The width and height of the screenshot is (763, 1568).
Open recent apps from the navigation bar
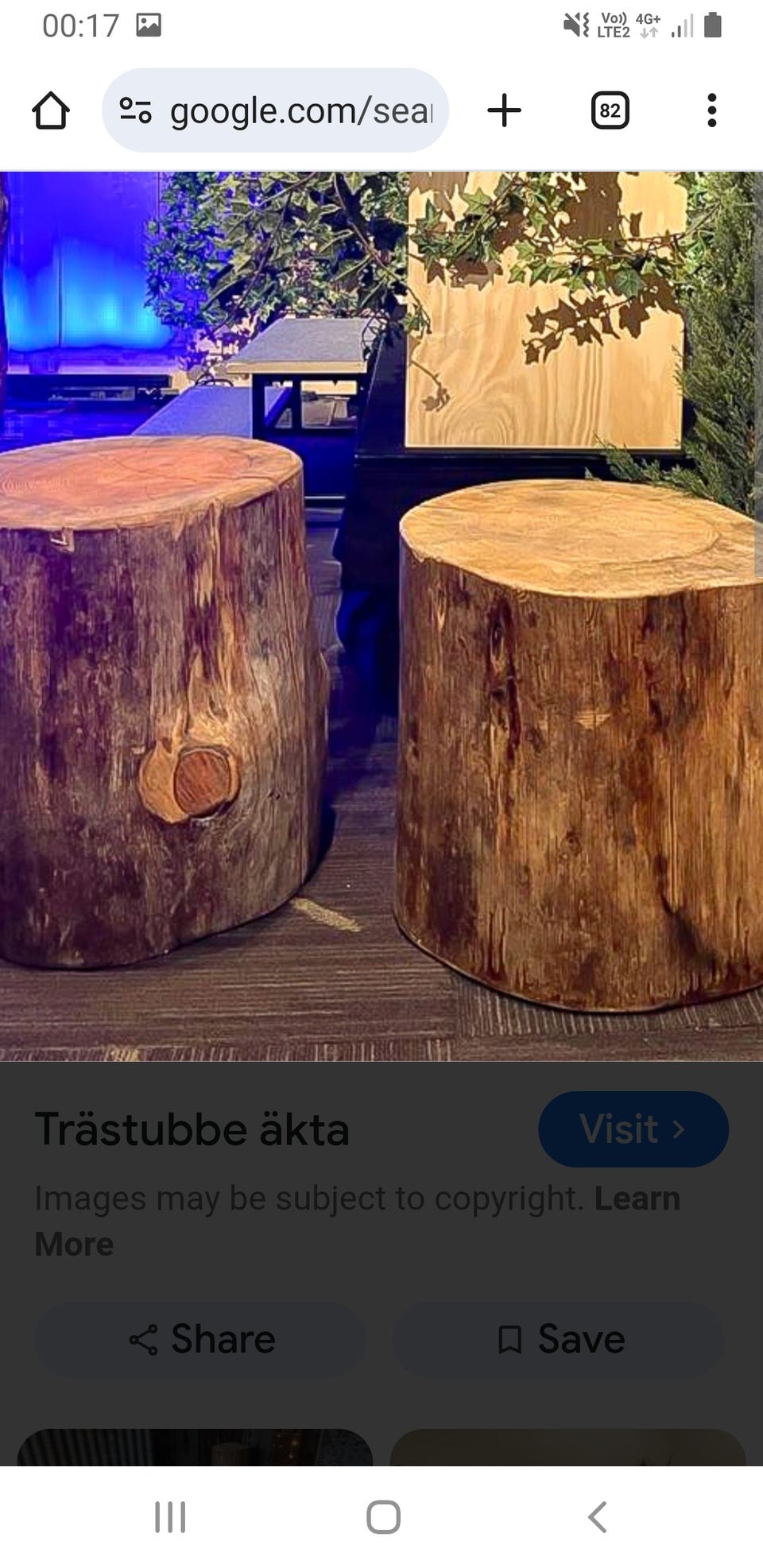tap(170, 1514)
